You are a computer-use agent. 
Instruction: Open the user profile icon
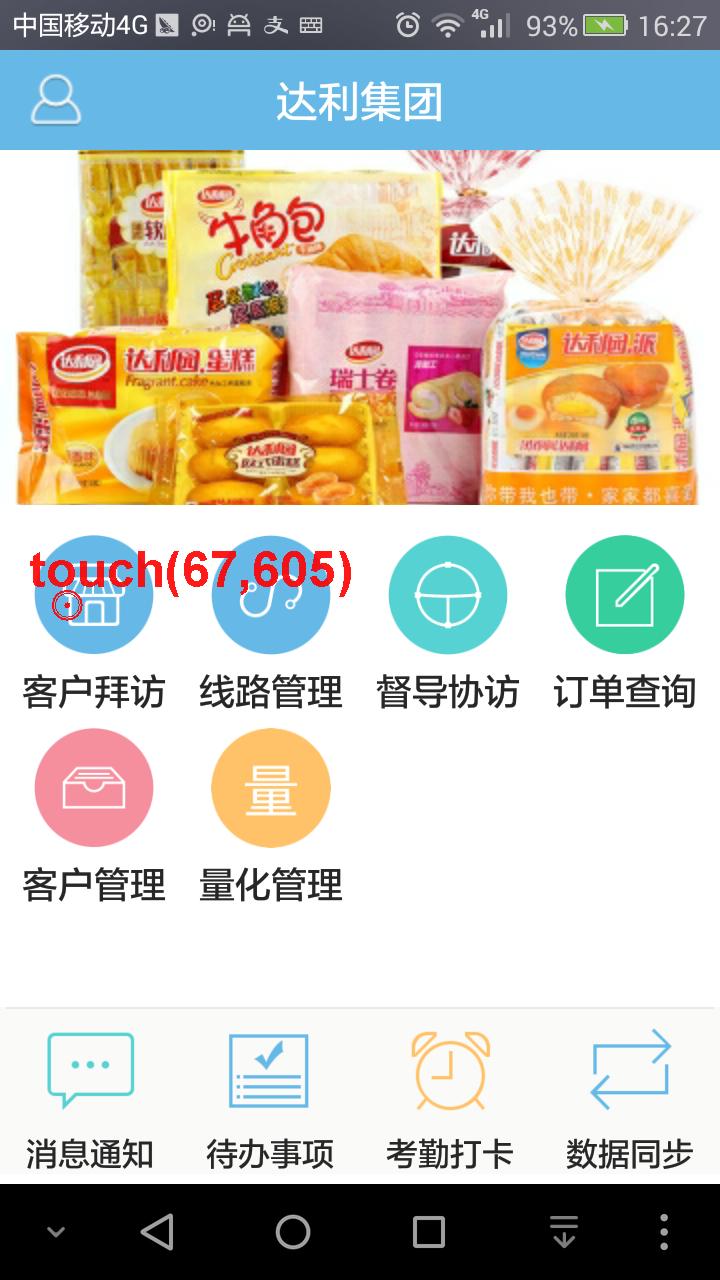(56, 100)
